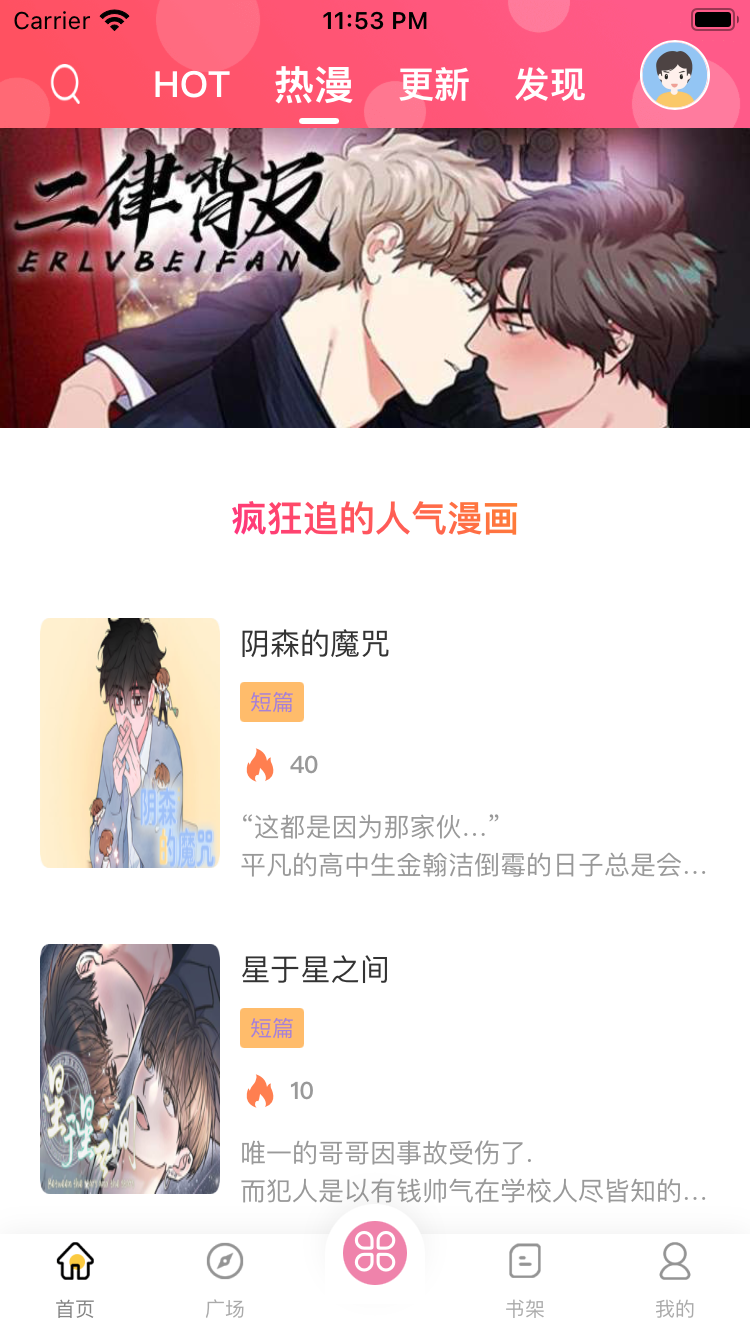This screenshot has width=750, height=1334.
Task: Tap the 短篇 tag under 阴森的魔咒
Action: (x=271, y=702)
